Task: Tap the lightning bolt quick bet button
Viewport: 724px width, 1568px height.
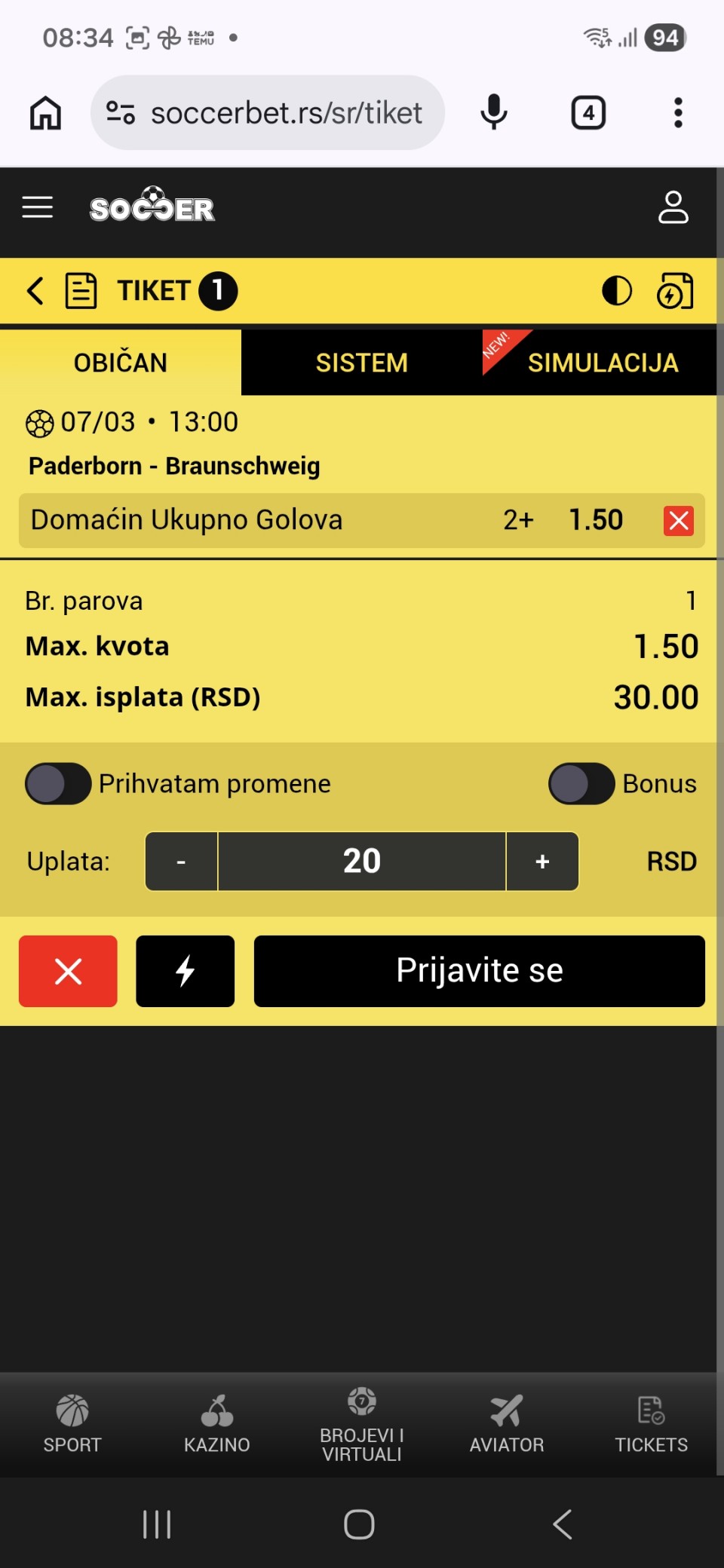Action: click(185, 972)
